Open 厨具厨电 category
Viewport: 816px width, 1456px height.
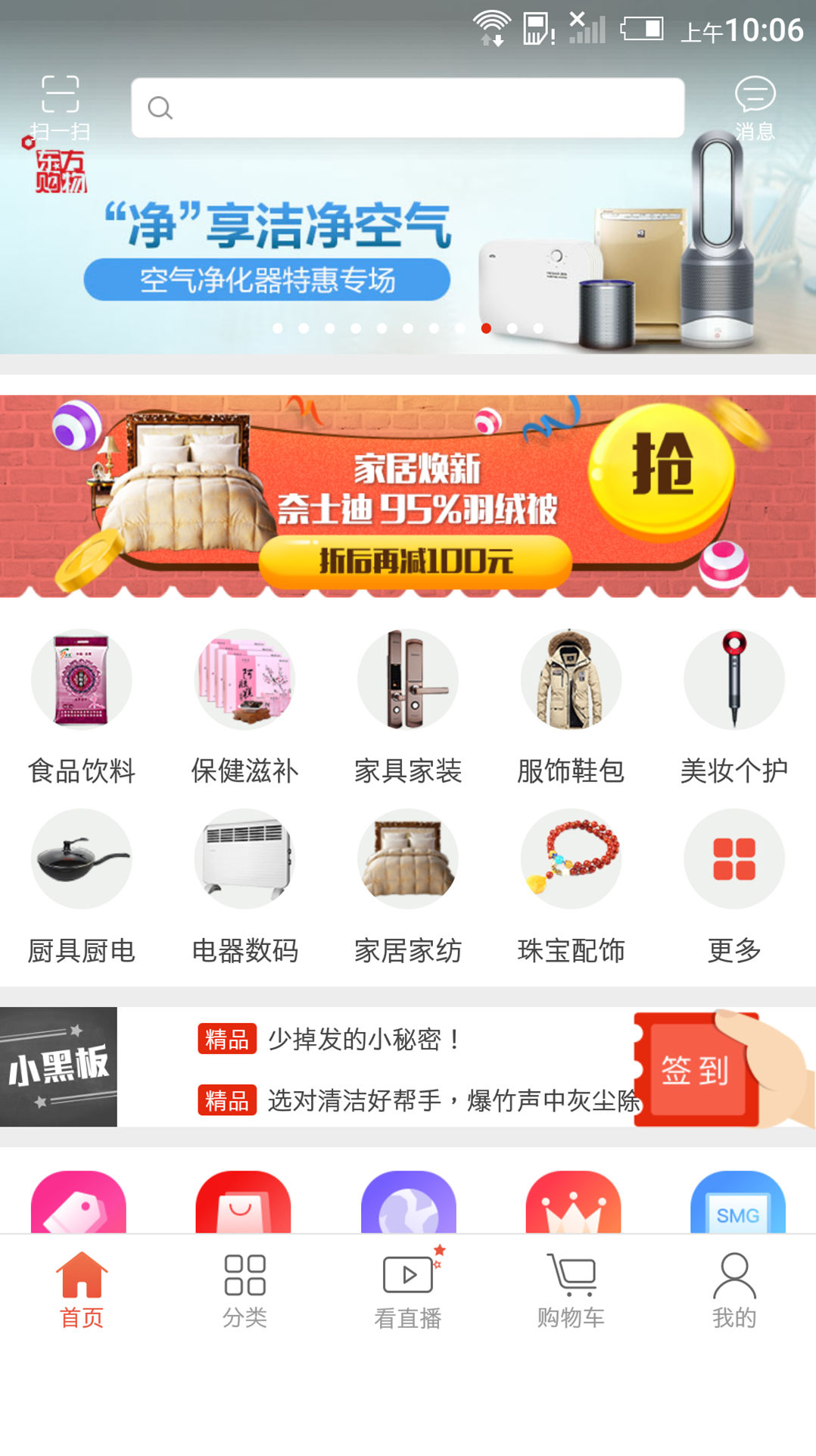click(x=81, y=886)
